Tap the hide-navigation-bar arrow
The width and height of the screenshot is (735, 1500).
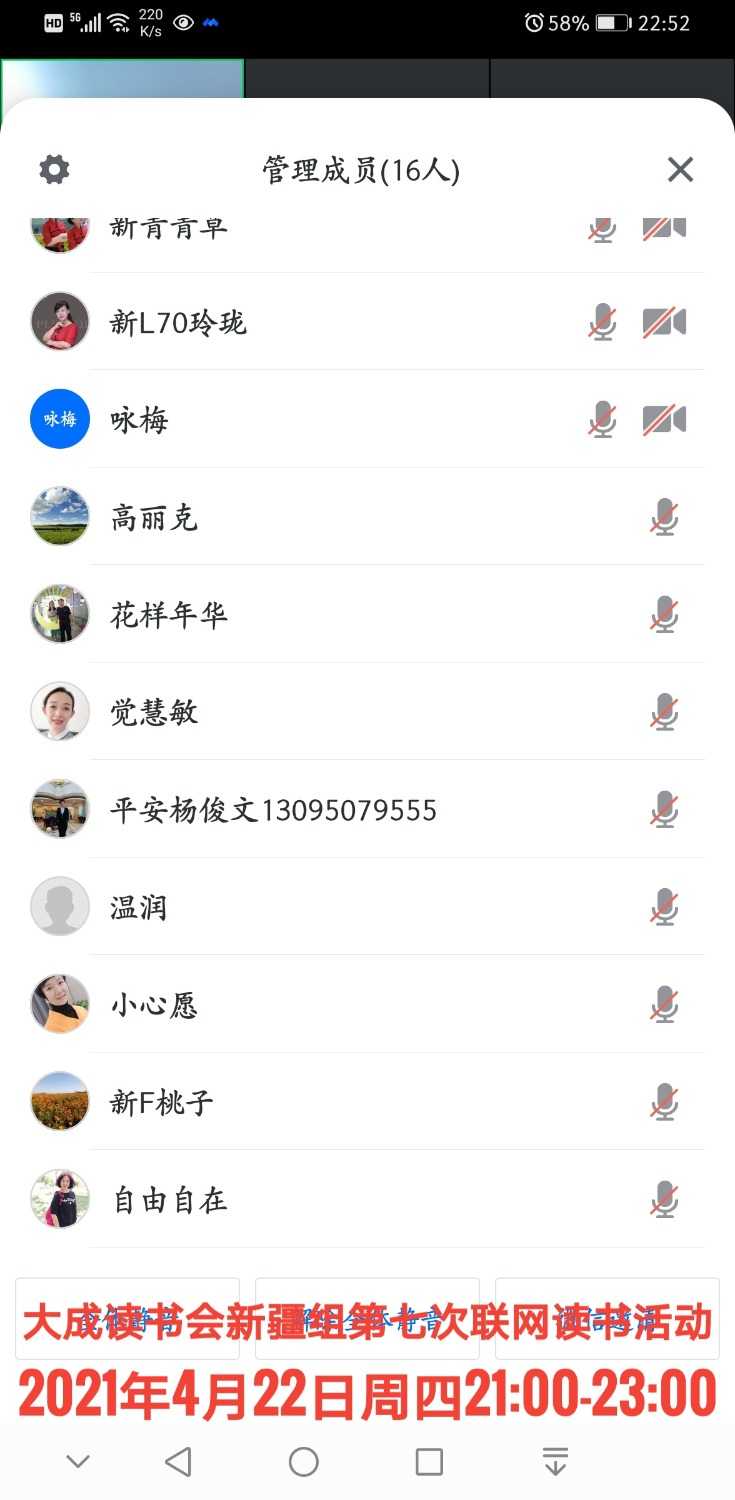point(554,1461)
